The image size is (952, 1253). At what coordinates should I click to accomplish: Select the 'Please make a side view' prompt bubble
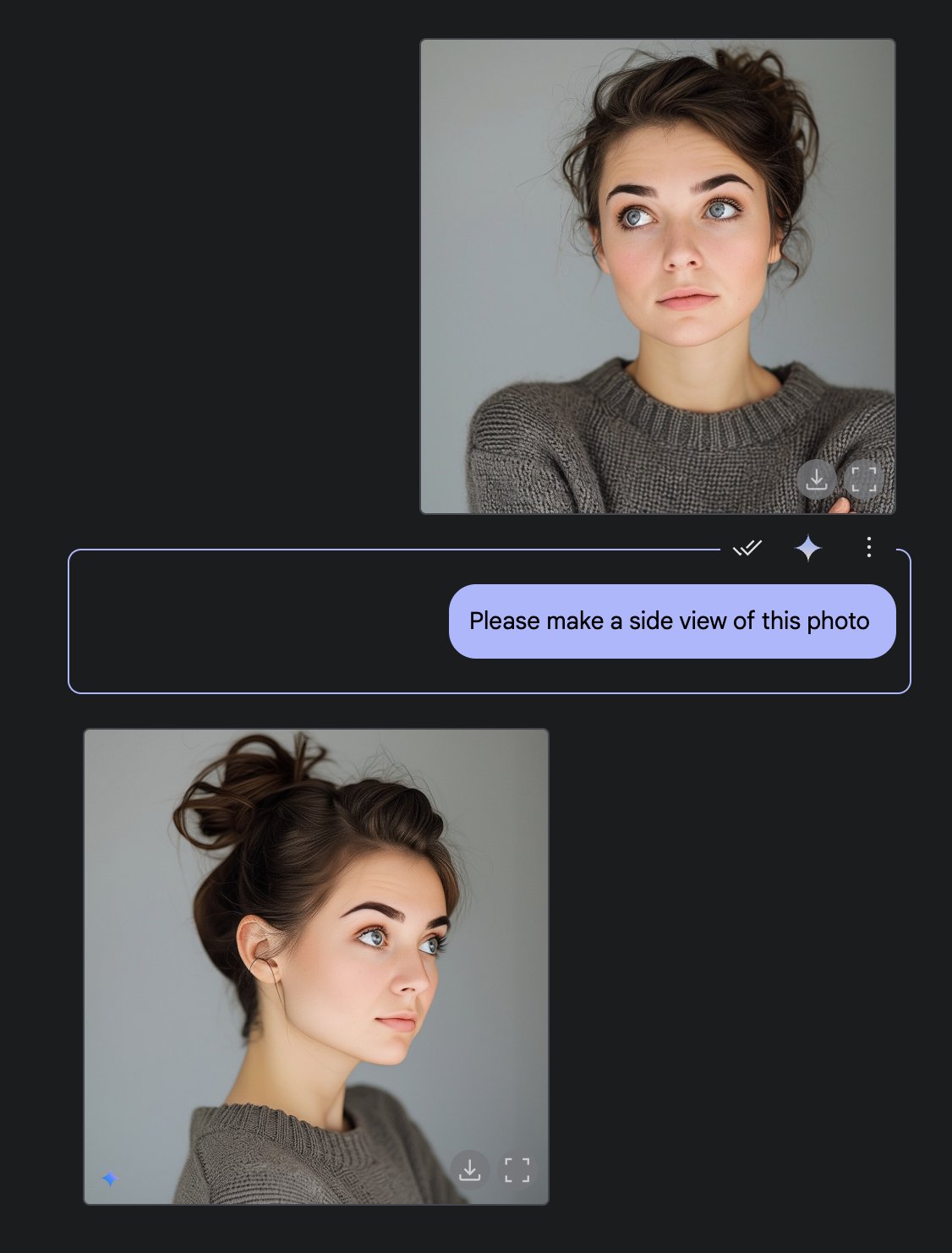[671, 621]
